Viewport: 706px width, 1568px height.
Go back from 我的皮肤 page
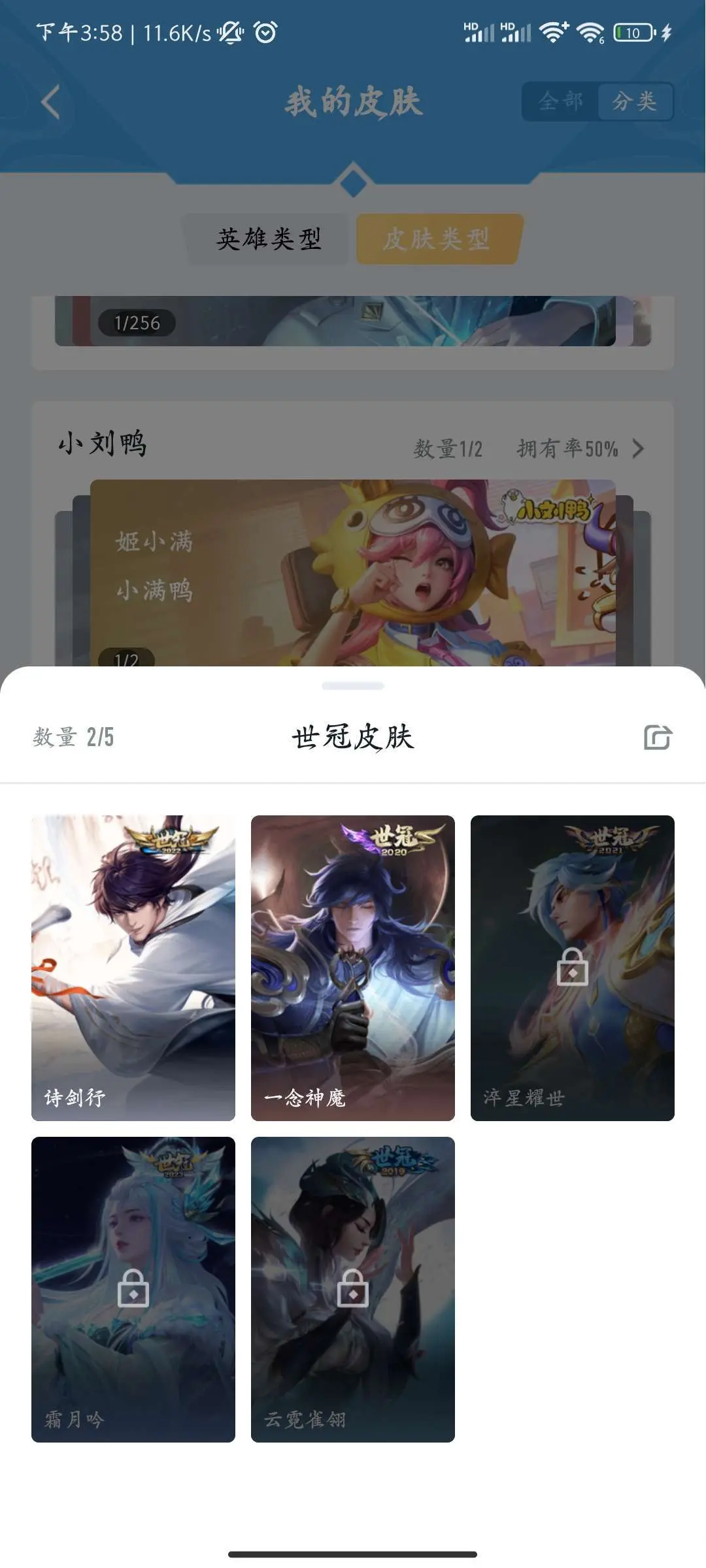pos(50,102)
